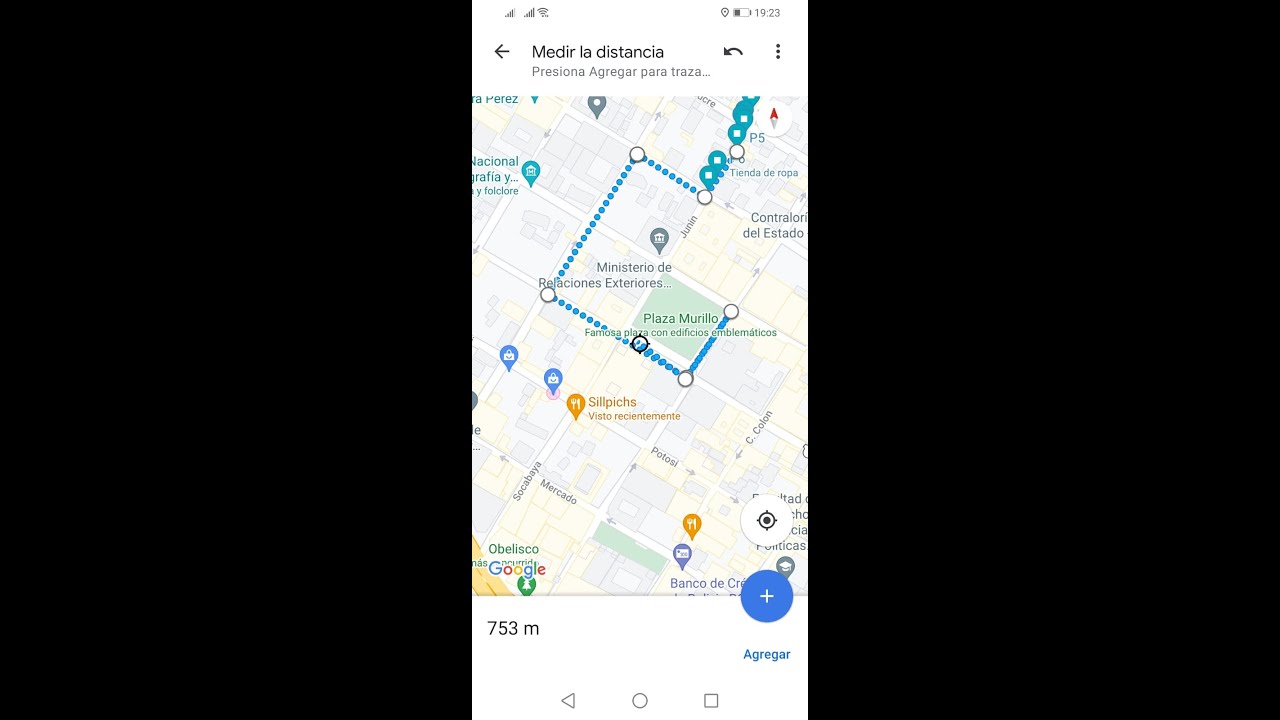Tap Agregar to add a point
Image resolution: width=1280 pixels, height=720 pixels.
766,654
